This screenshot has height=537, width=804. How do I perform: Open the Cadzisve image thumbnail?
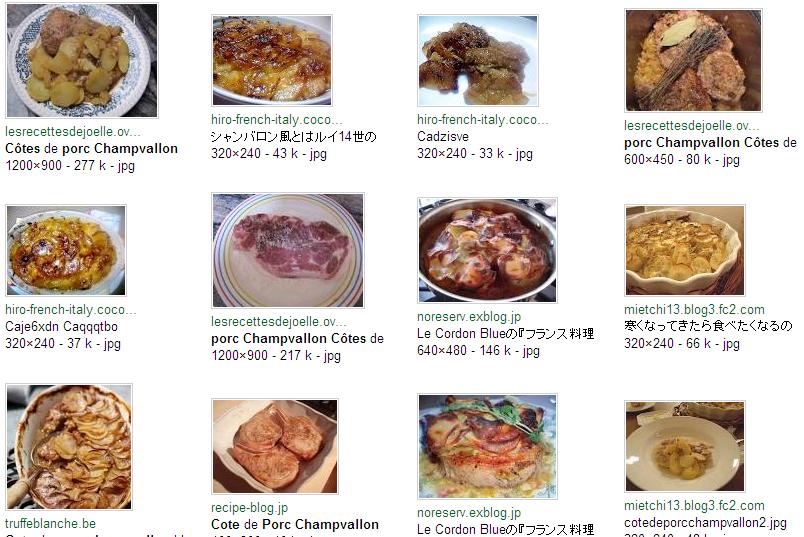pos(478,60)
